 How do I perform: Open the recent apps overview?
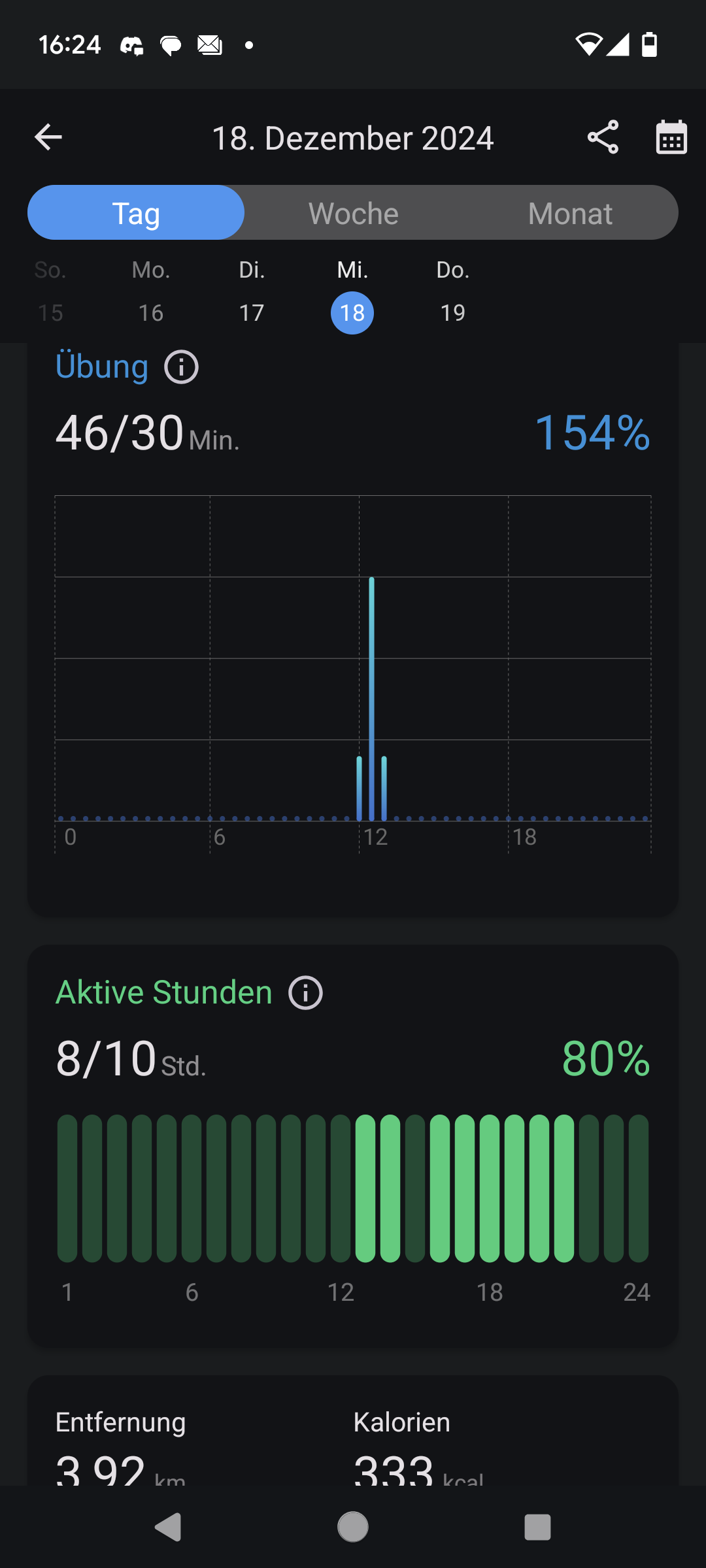pyautogui.click(x=537, y=1527)
